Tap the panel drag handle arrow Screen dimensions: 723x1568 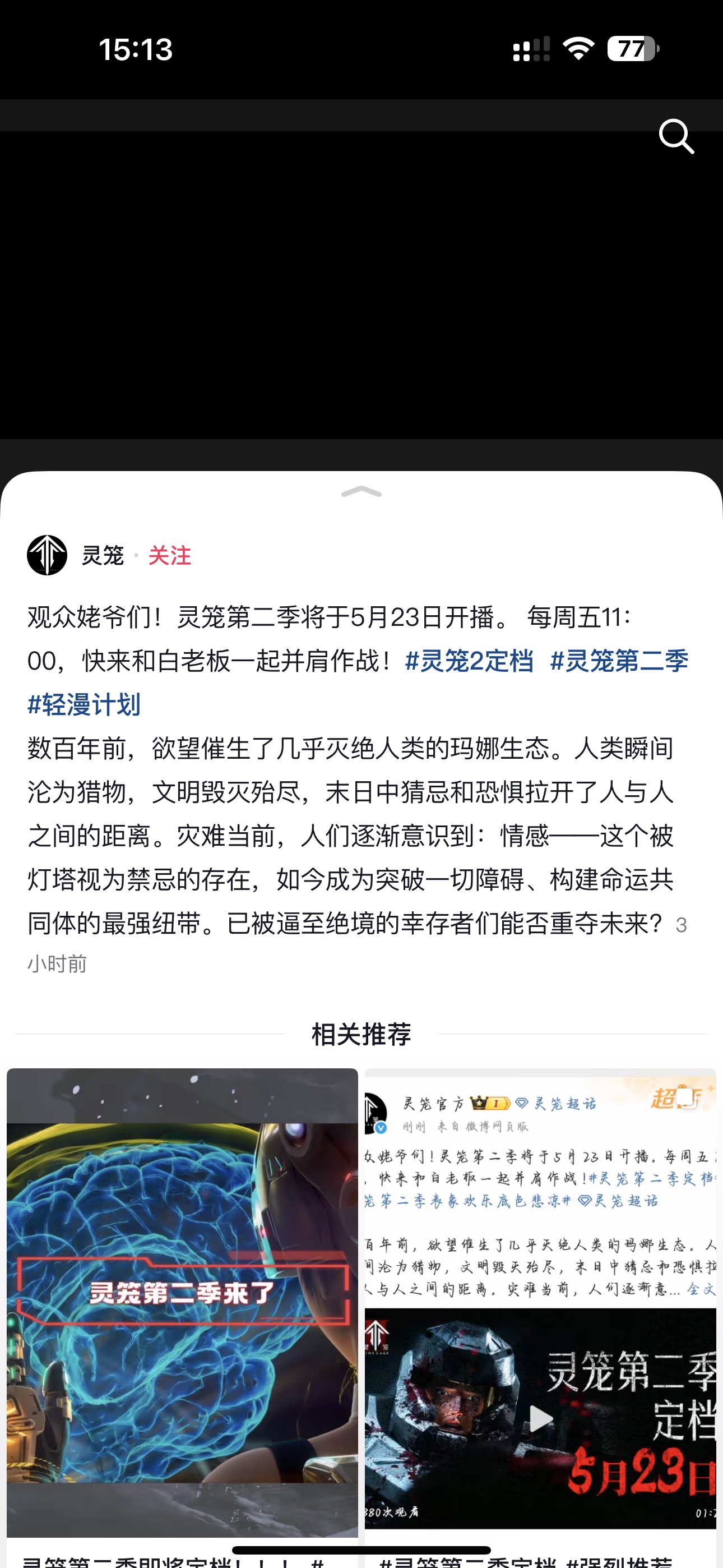(x=361, y=492)
